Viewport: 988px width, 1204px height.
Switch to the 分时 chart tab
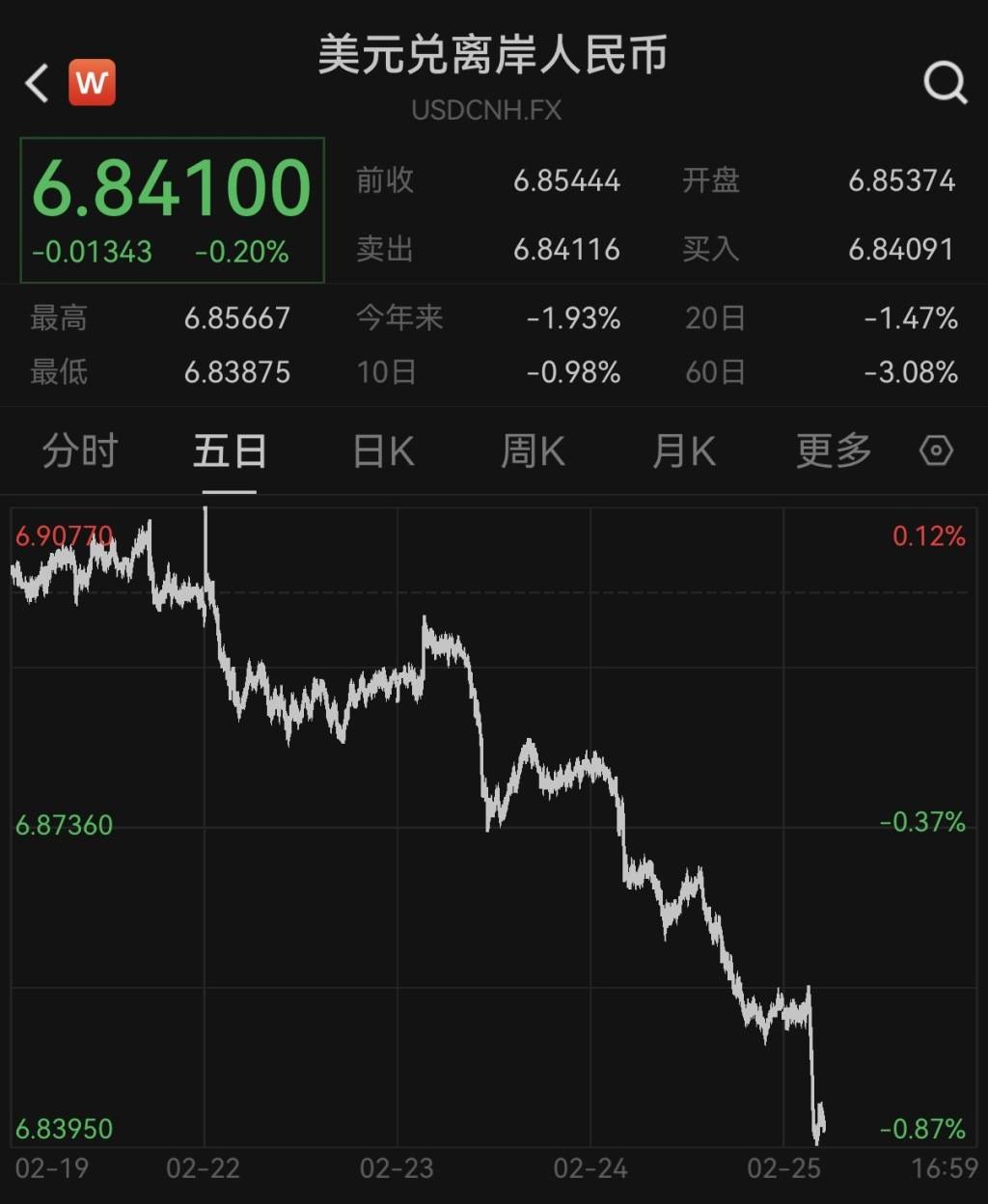pos(79,451)
